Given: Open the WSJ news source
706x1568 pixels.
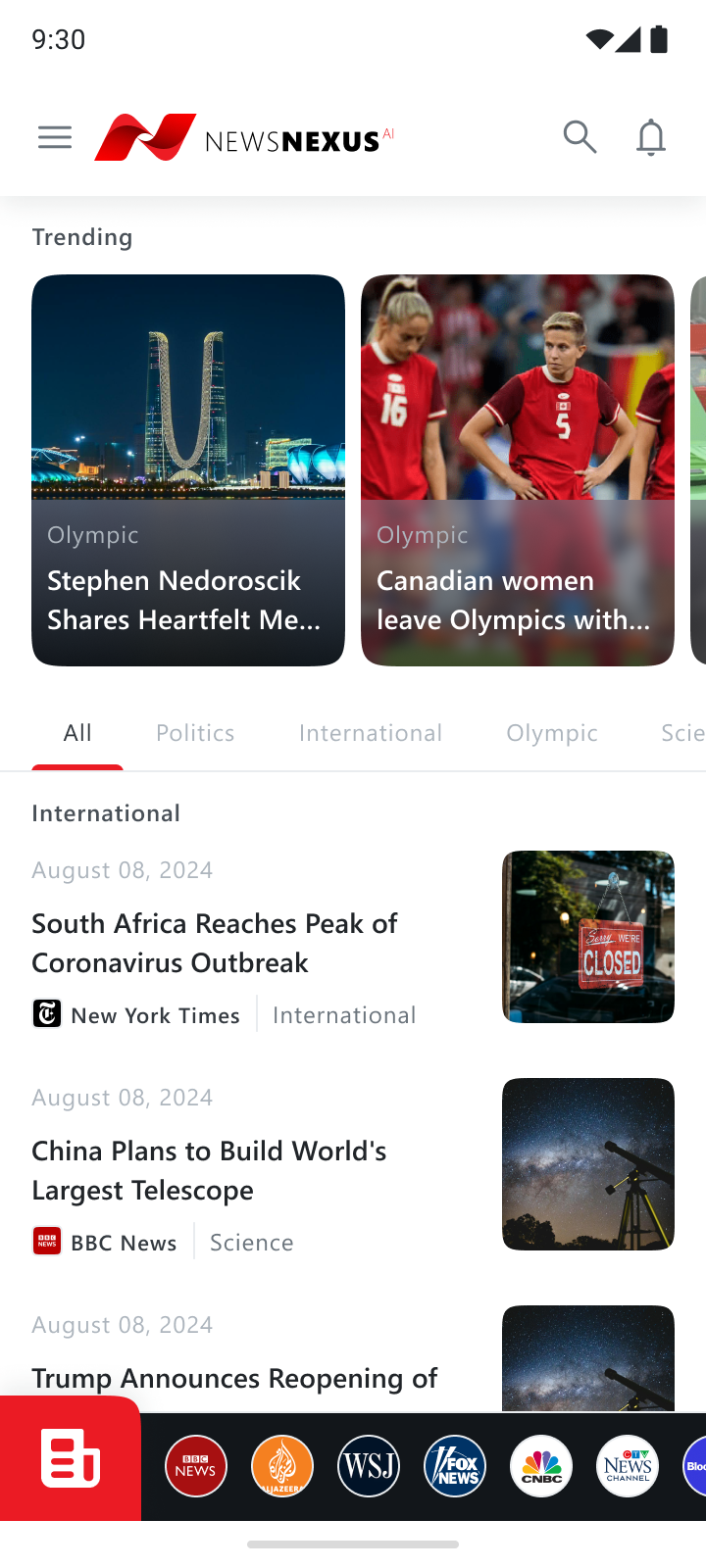Looking at the screenshot, I should tap(368, 1466).
